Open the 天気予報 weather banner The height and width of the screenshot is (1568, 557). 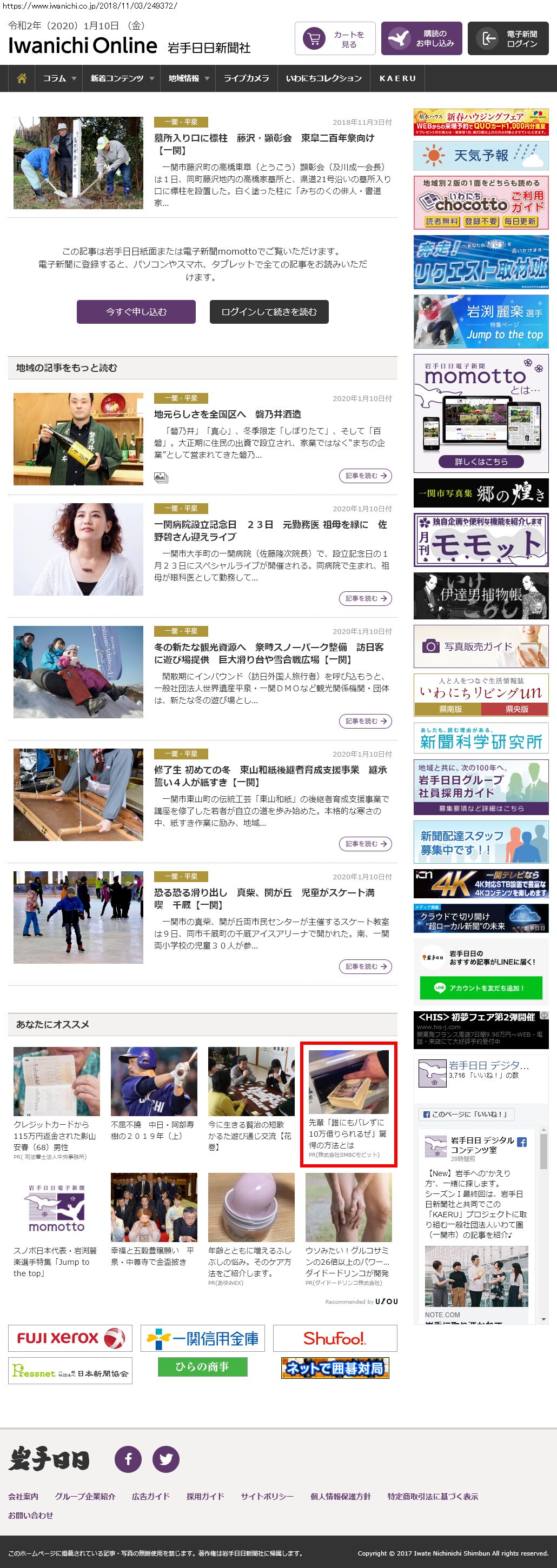(480, 156)
